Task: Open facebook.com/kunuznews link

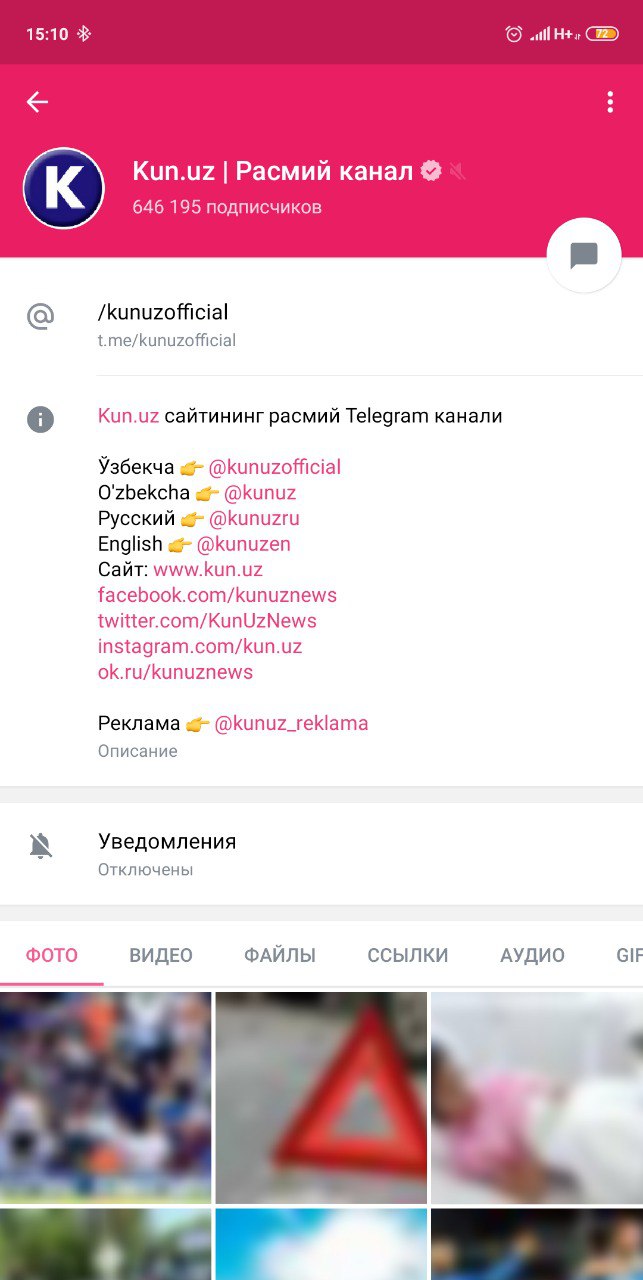Action: (217, 596)
